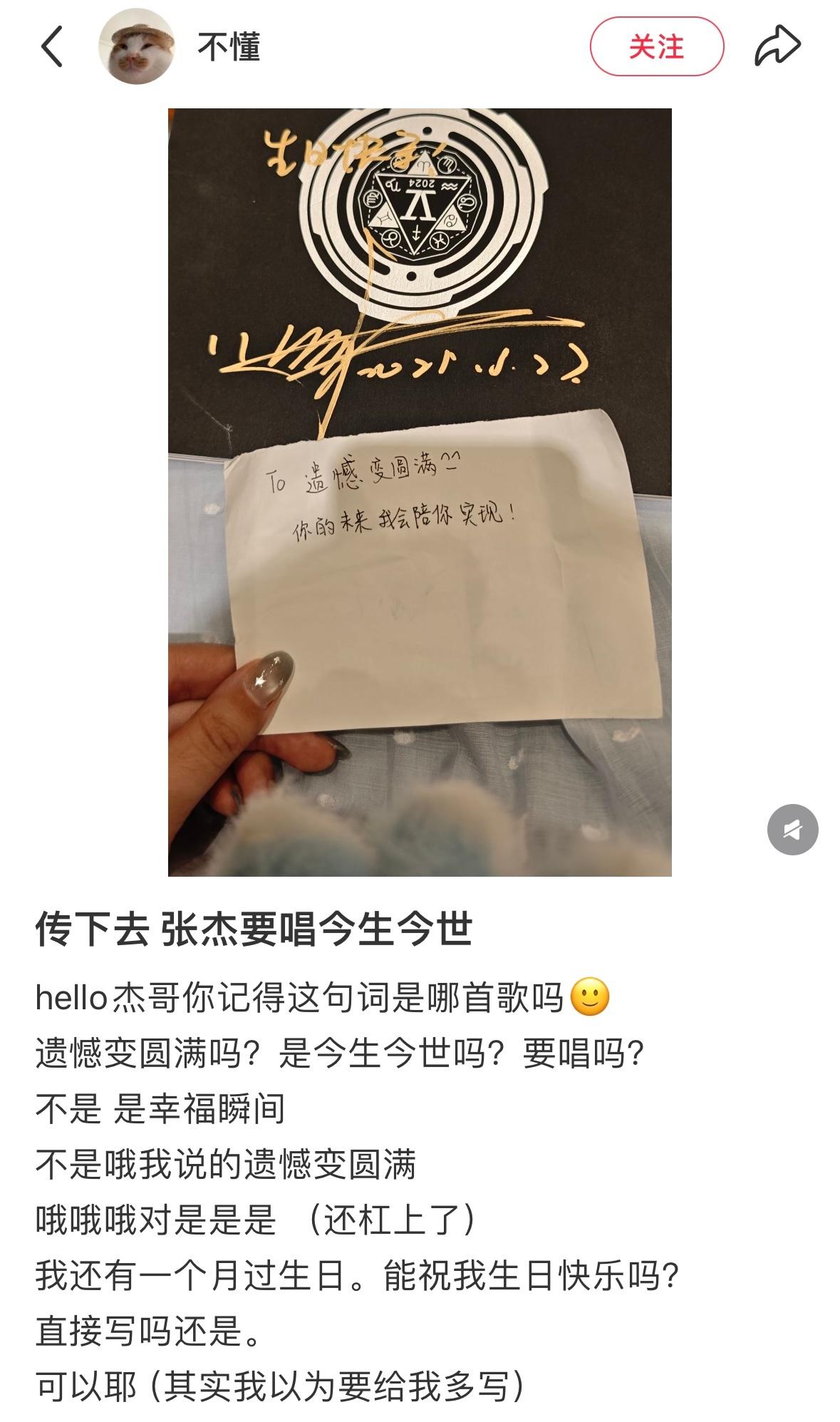This screenshot has width=840, height=1422.
Task: Go back to the previous page
Action: click(52, 47)
